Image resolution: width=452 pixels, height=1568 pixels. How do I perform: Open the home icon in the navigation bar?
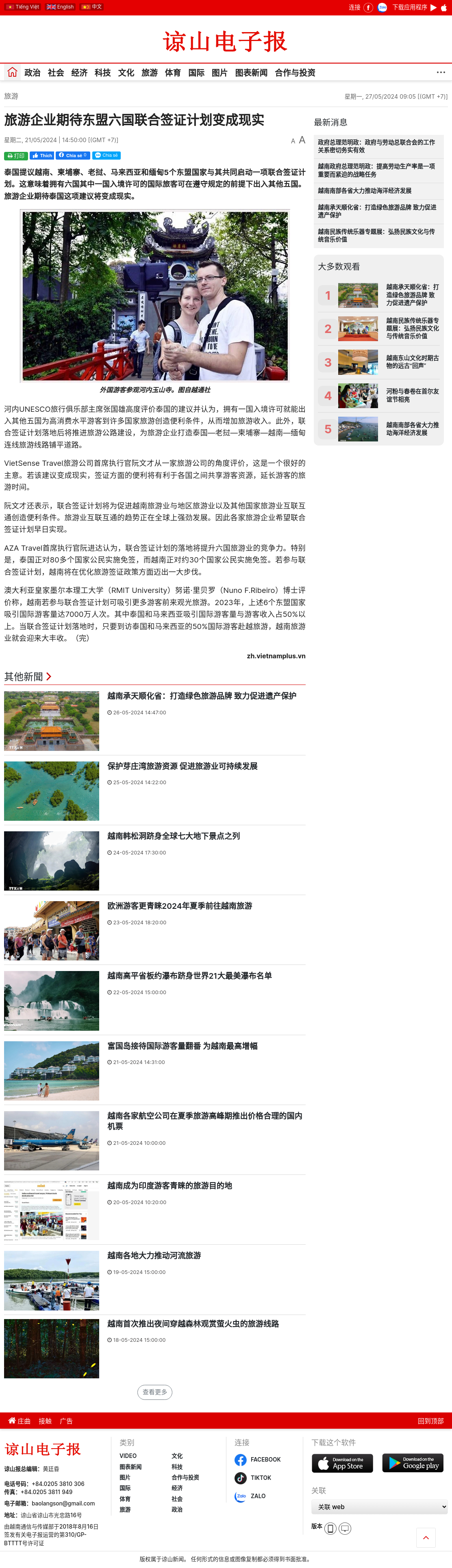coord(12,72)
